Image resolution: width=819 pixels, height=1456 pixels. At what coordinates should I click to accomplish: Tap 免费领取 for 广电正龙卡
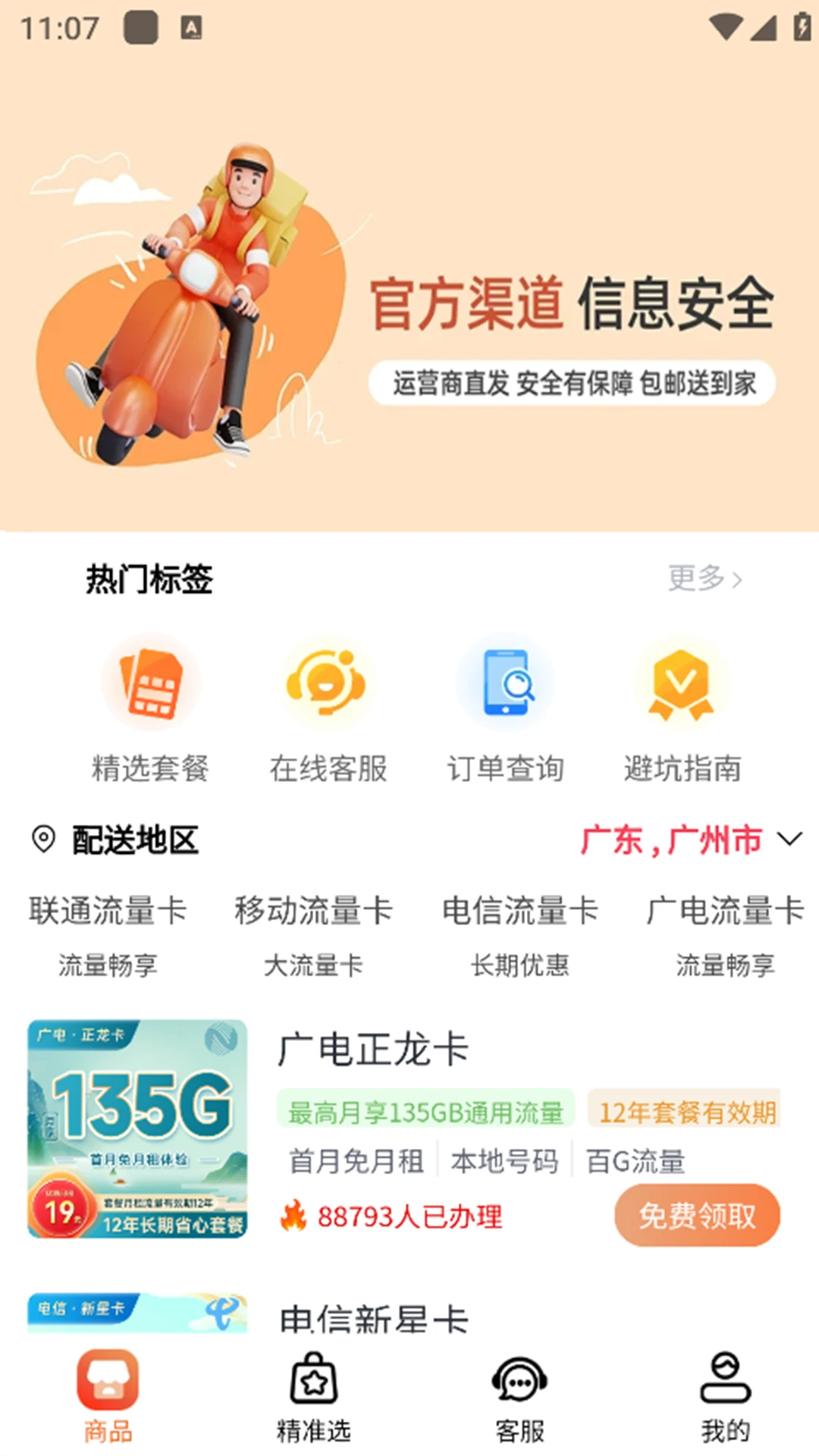tap(696, 1215)
